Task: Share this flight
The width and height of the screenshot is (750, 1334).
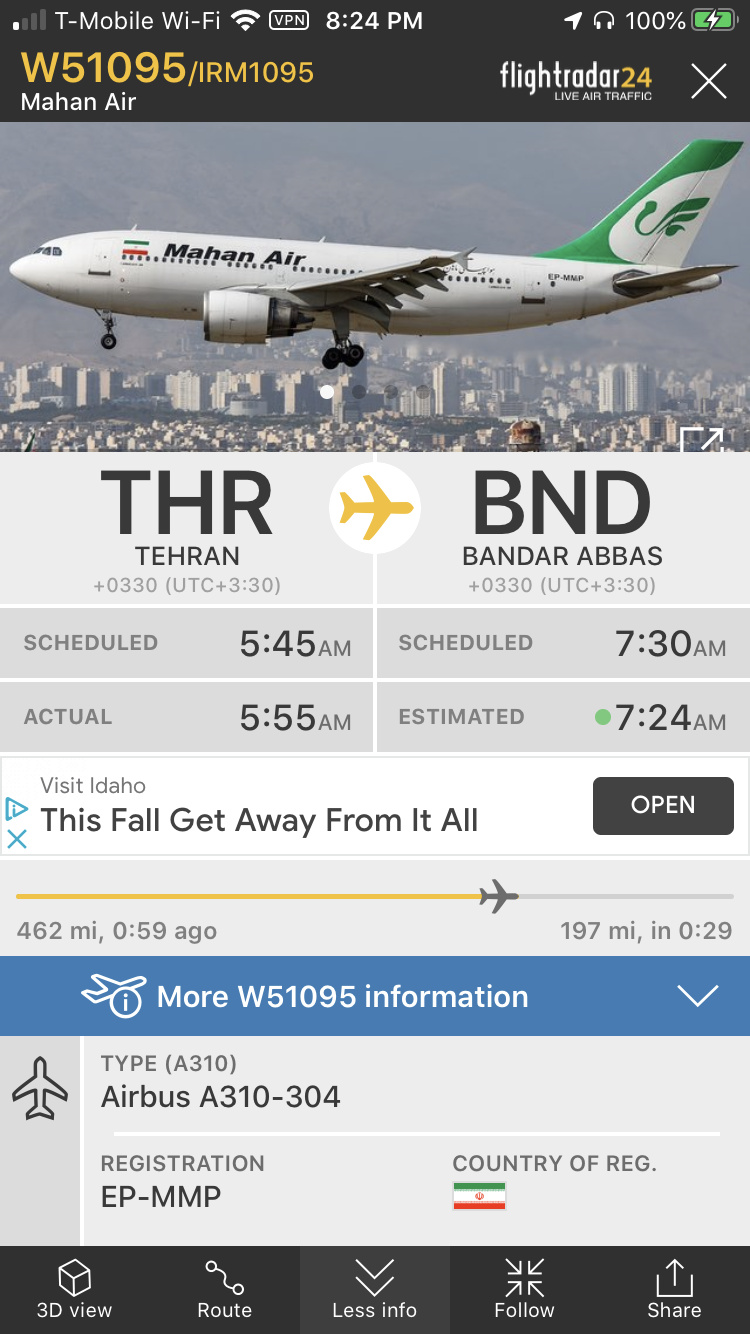Action: coord(674,1290)
